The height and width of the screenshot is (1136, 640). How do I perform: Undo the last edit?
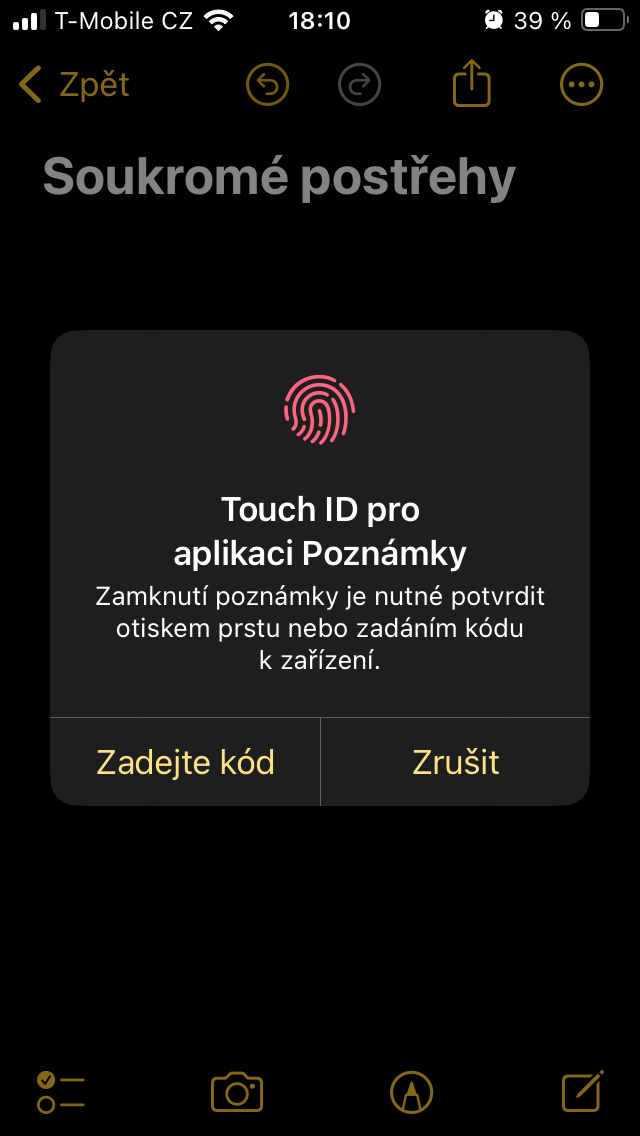[267, 85]
